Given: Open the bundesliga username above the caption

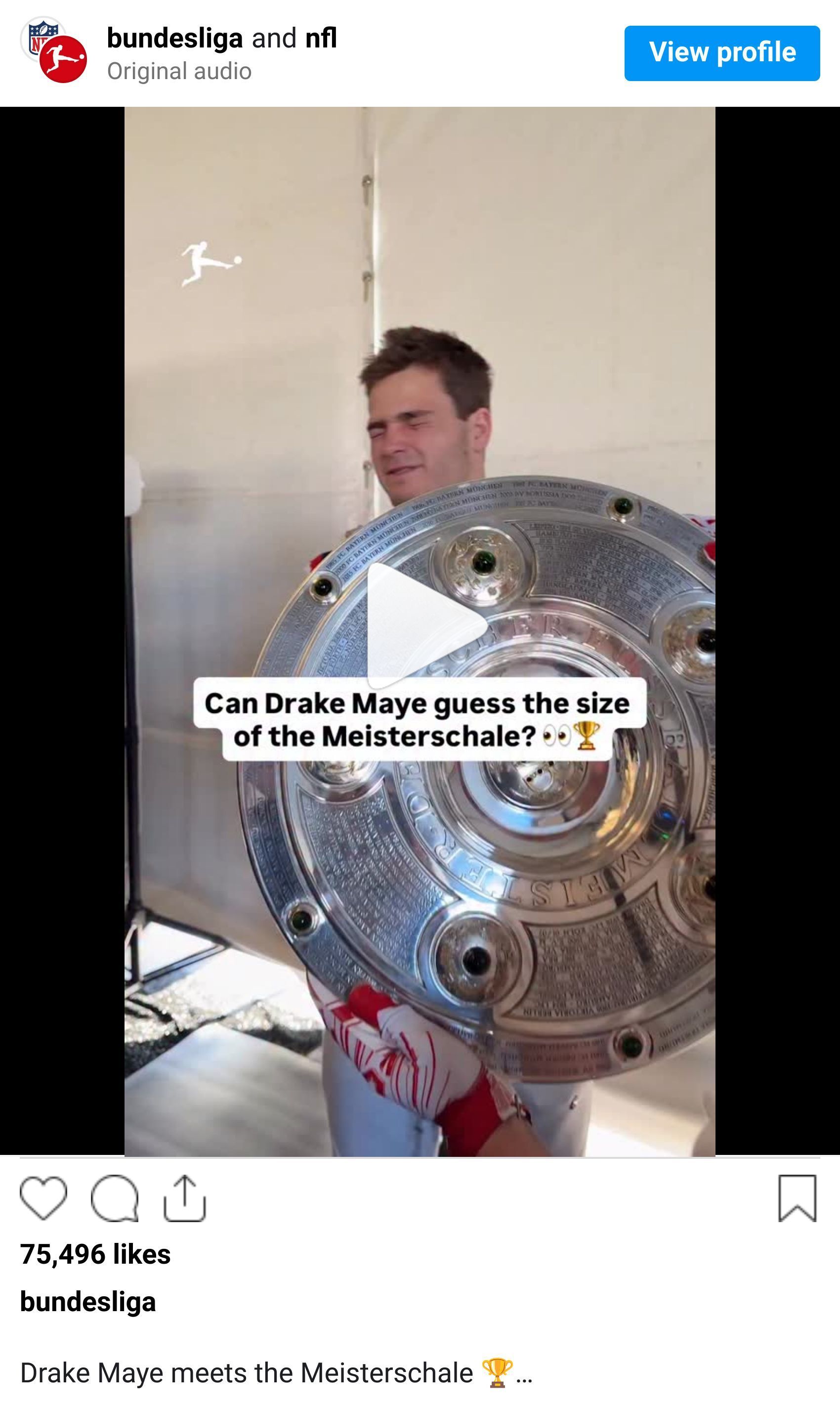Looking at the screenshot, I should point(88,1302).
